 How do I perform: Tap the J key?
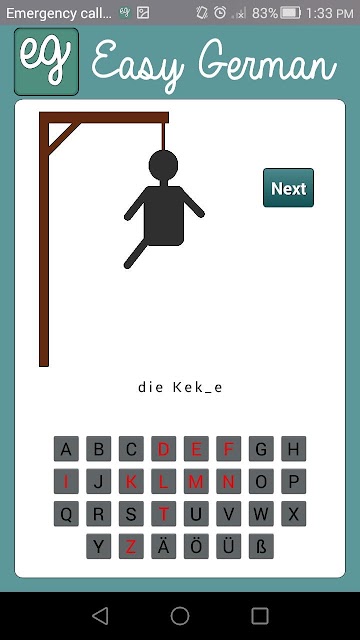[98, 481]
